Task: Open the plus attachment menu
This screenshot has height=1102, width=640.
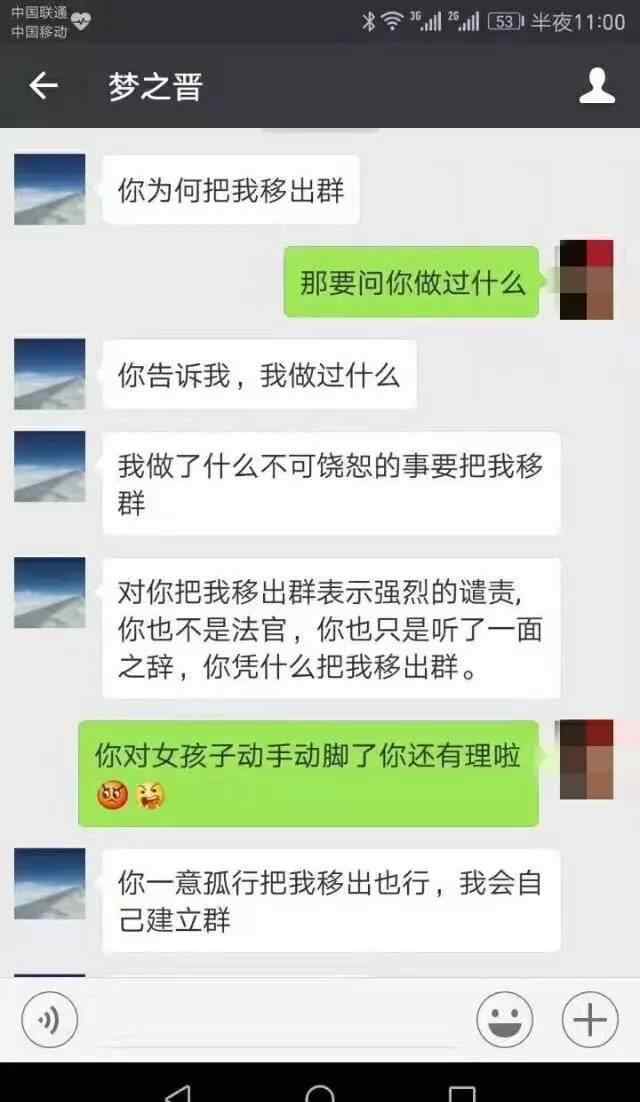Action: coord(590,1019)
